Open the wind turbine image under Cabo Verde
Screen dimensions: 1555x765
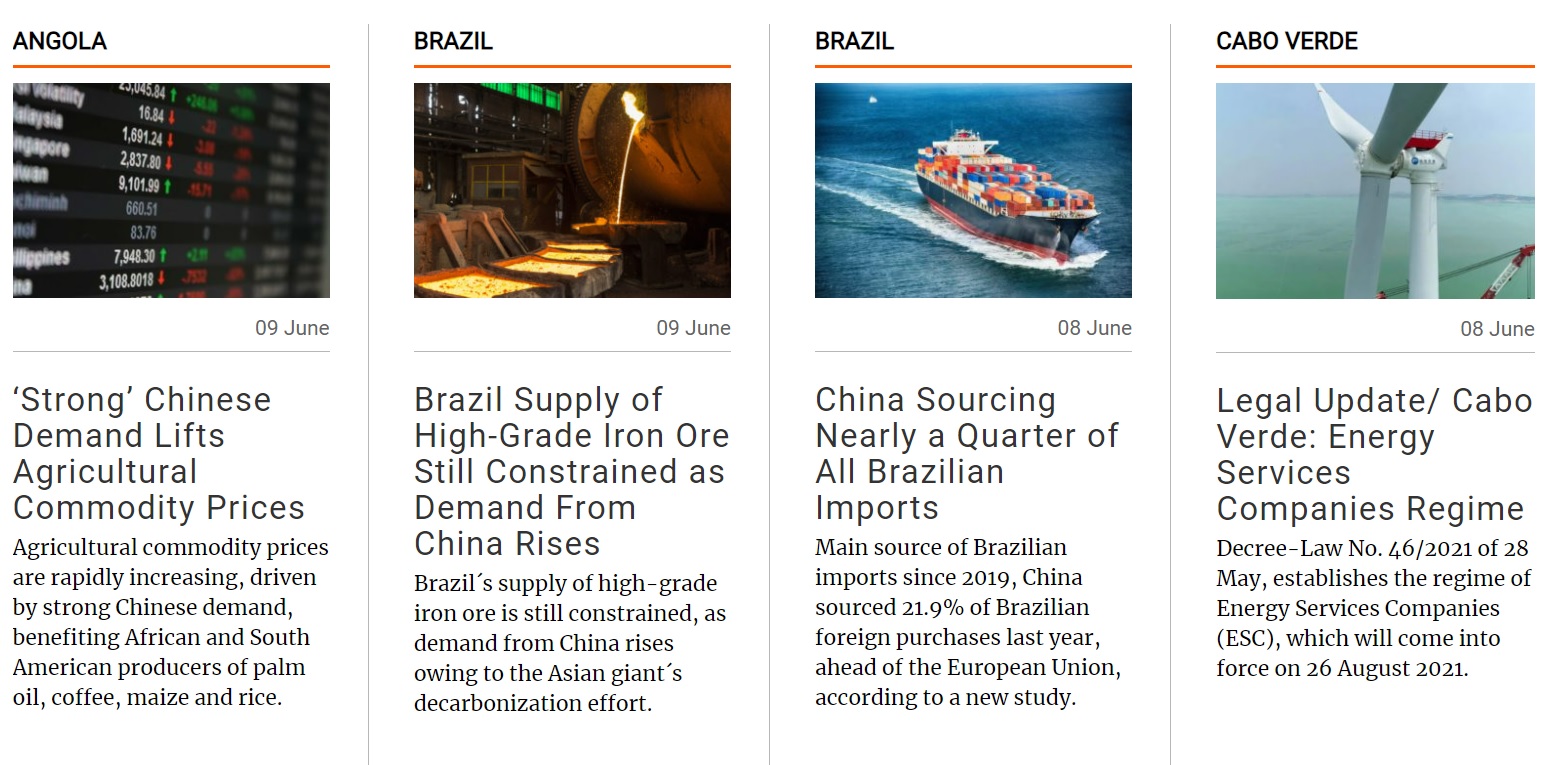tap(1375, 190)
